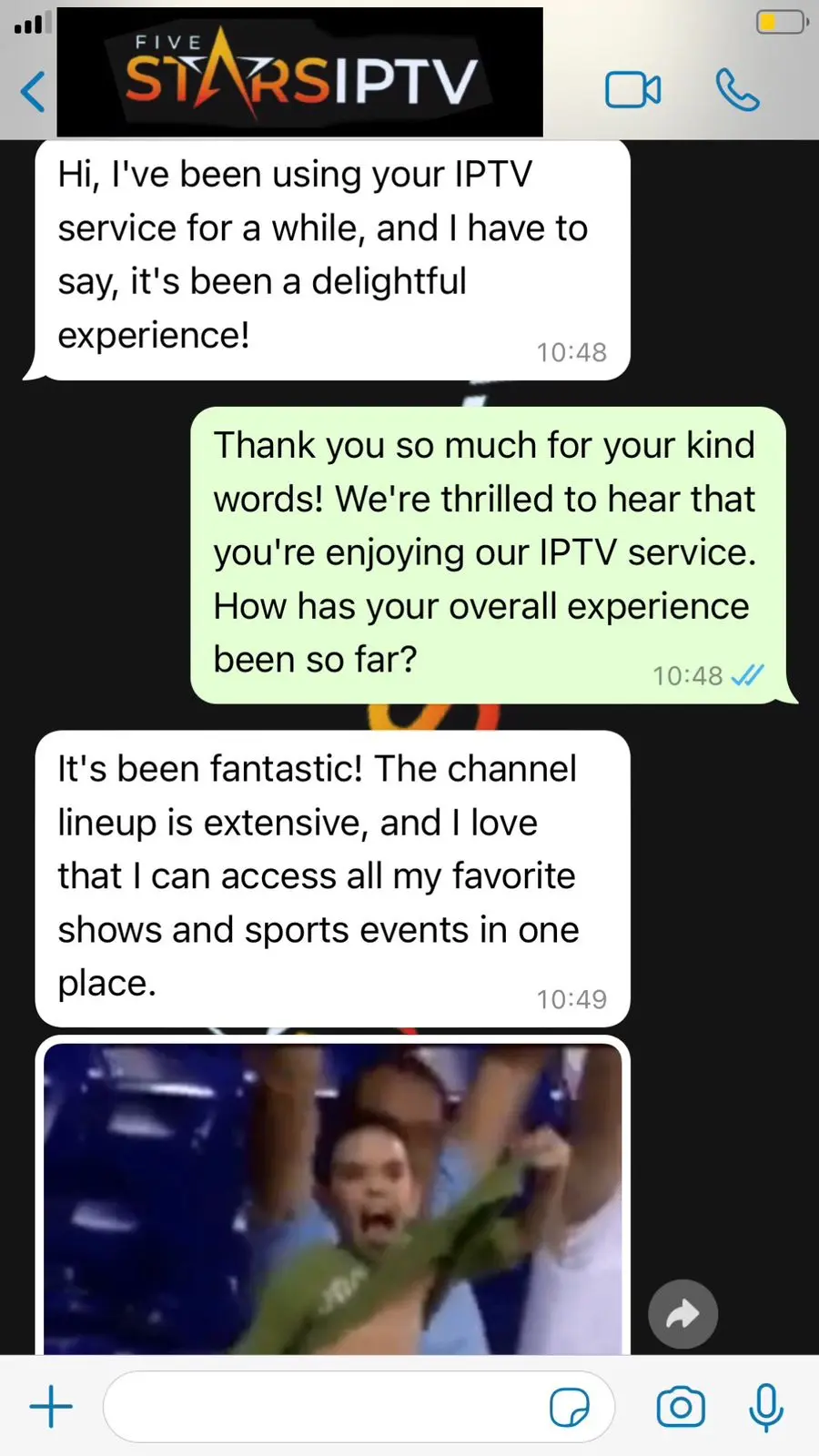The image size is (819, 1456).
Task: Open the attachment plus menu
Action: click(51, 1407)
